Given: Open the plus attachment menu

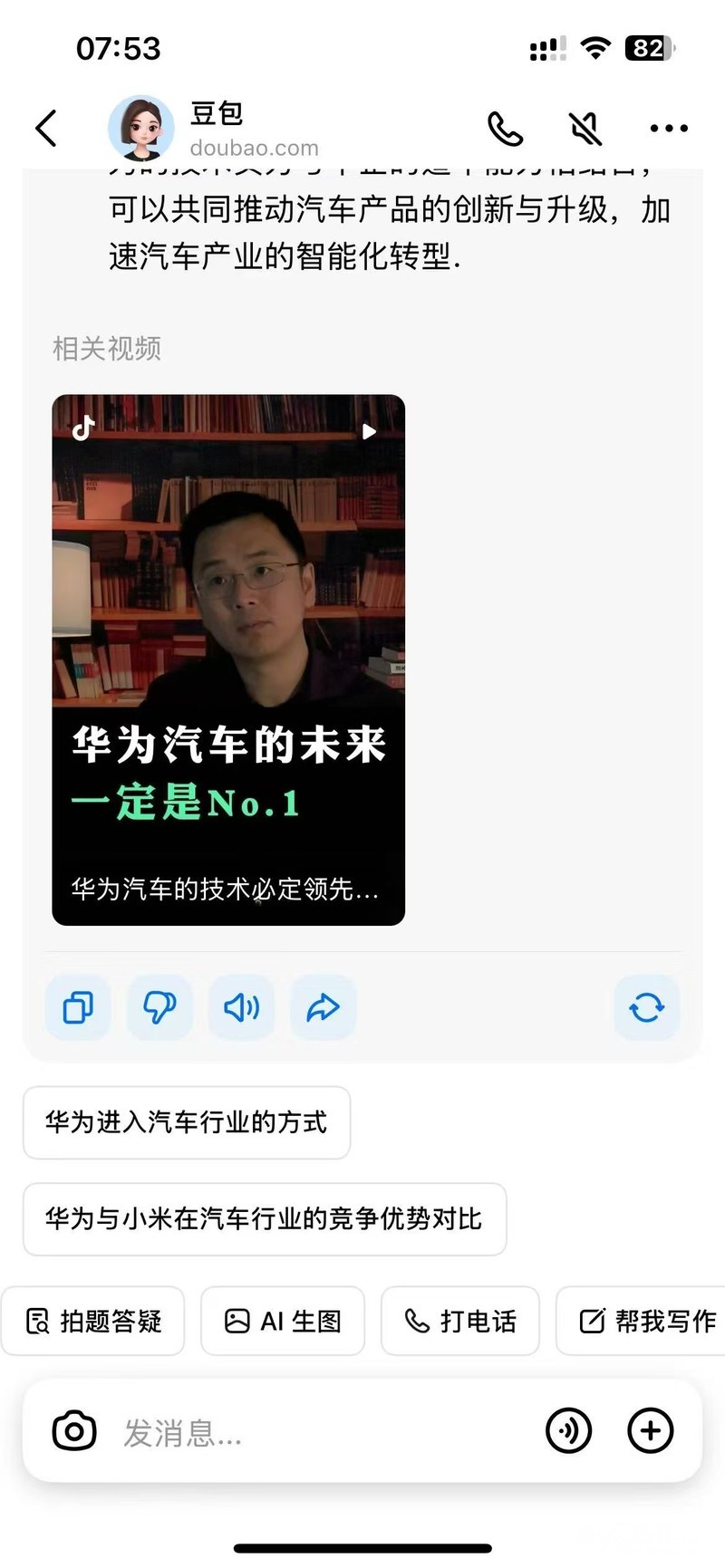Looking at the screenshot, I should [651, 1431].
